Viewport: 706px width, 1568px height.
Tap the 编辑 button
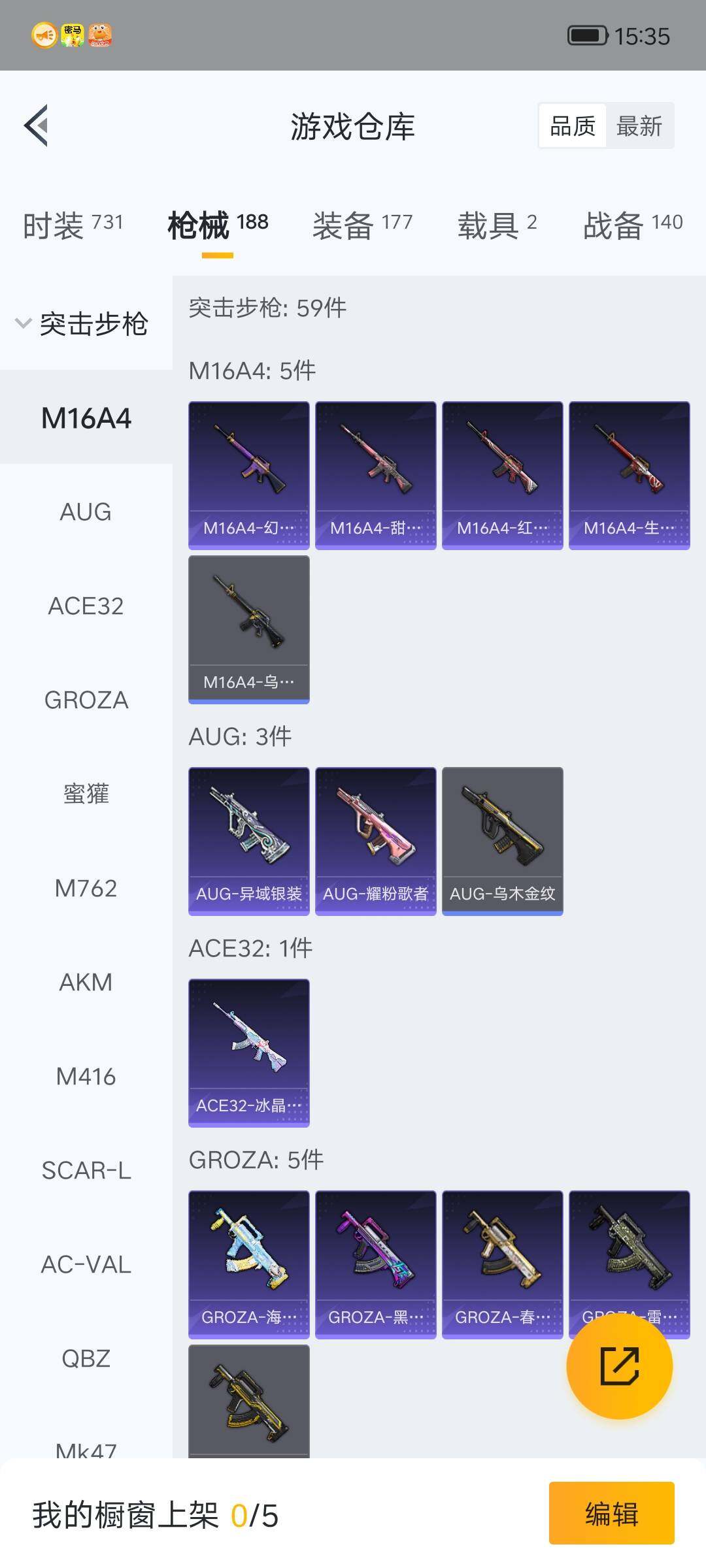click(611, 1513)
